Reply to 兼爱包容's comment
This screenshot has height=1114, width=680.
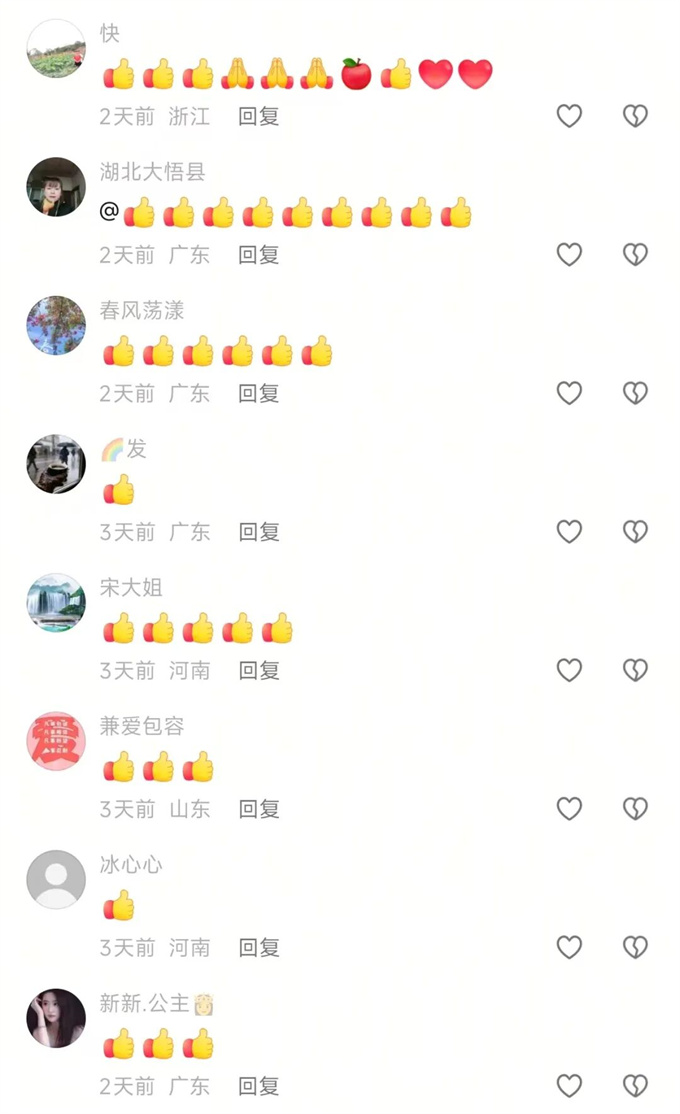tap(258, 809)
